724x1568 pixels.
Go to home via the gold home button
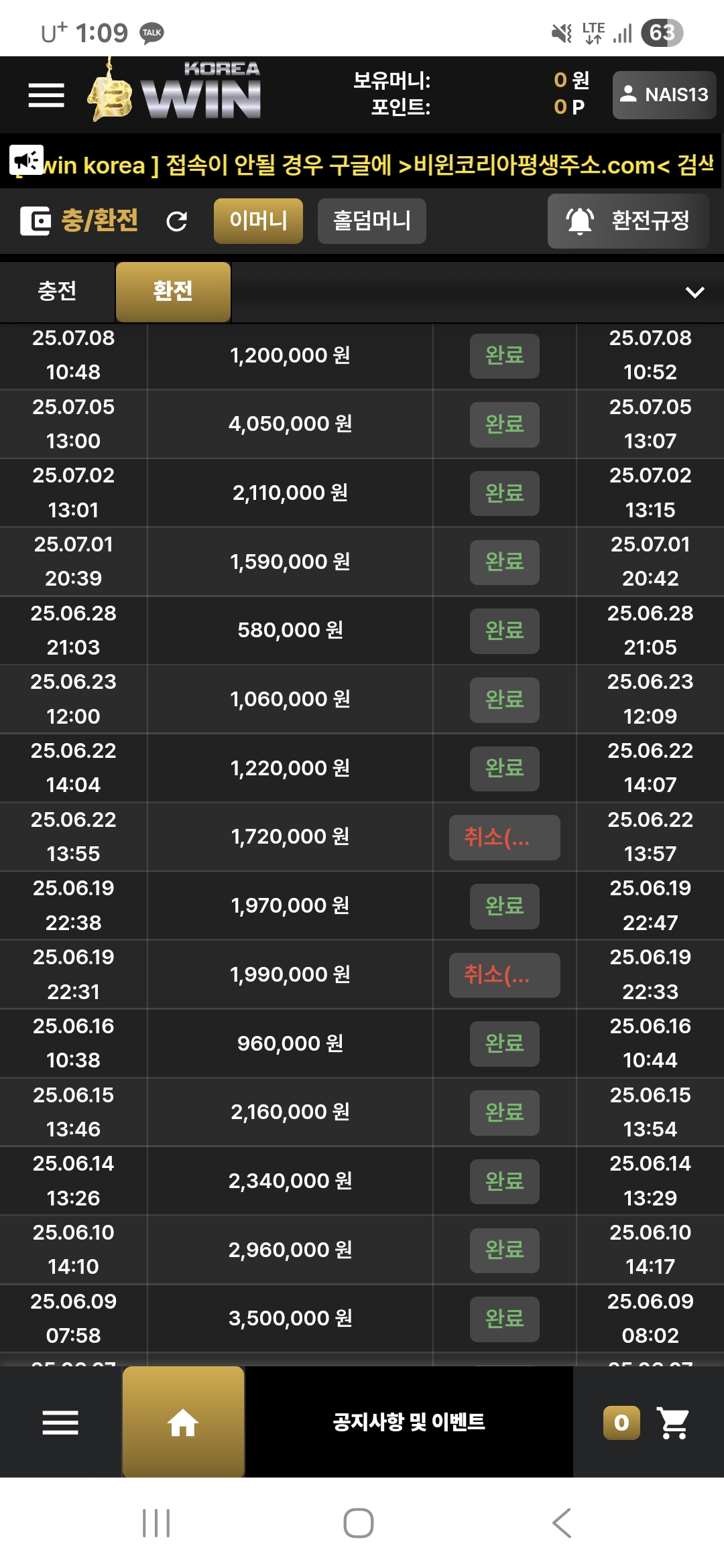183,1421
